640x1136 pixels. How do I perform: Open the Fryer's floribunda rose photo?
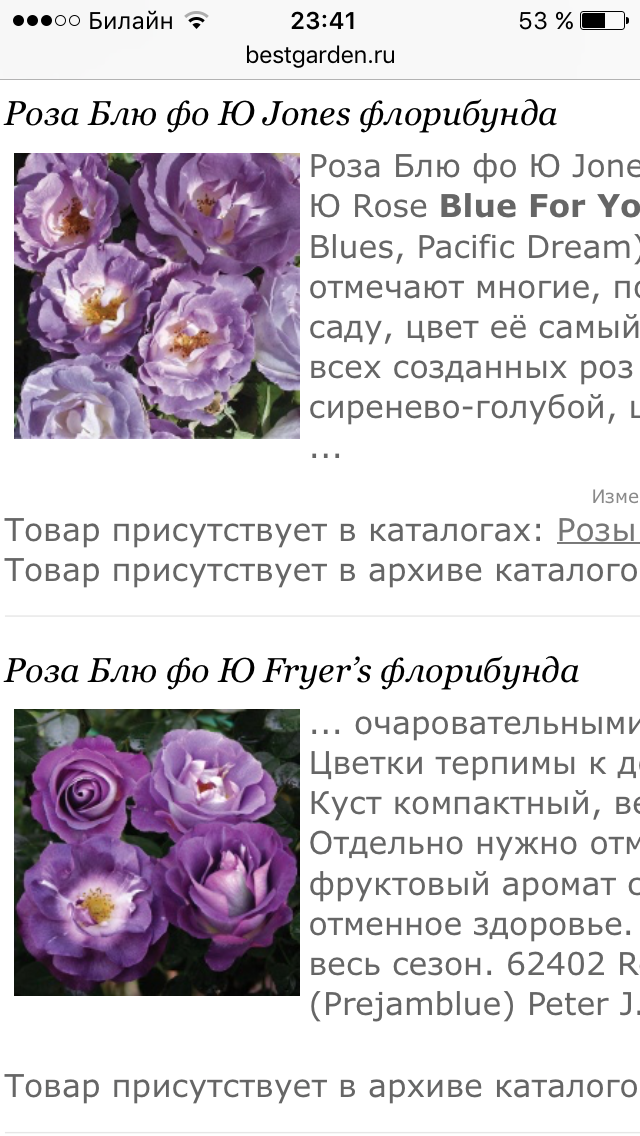coord(157,852)
